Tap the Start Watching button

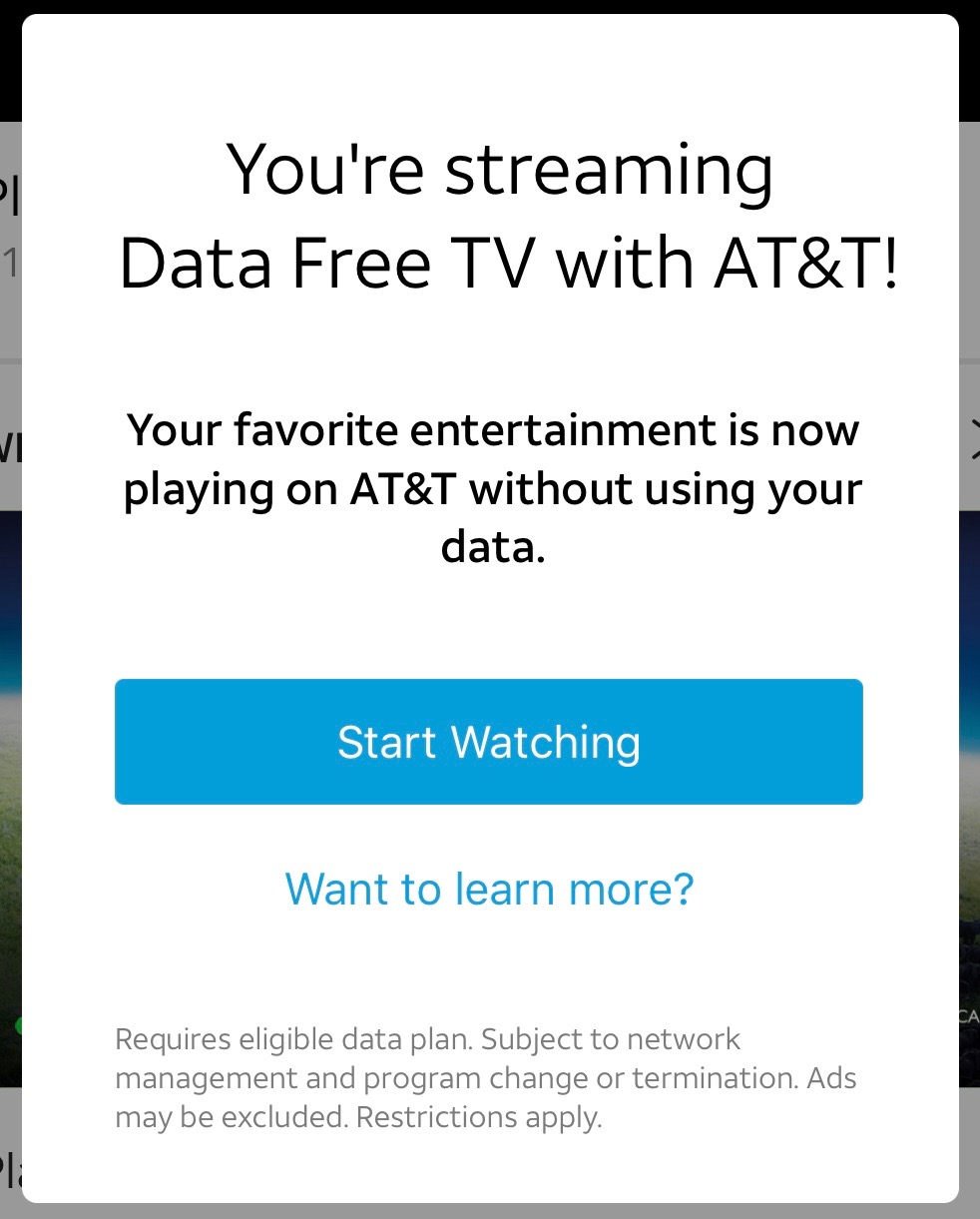pos(488,742)
